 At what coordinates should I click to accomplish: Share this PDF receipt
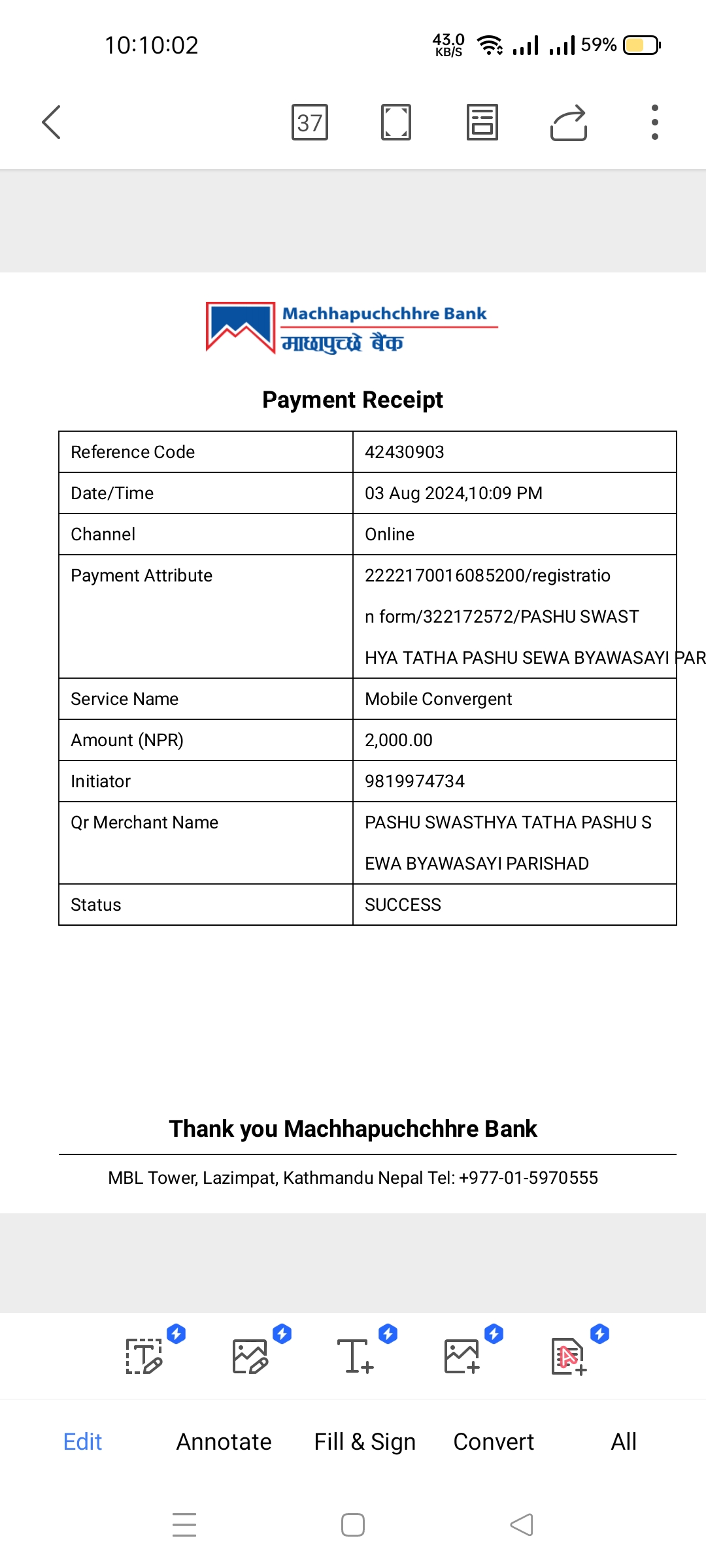tap(569, 122)
